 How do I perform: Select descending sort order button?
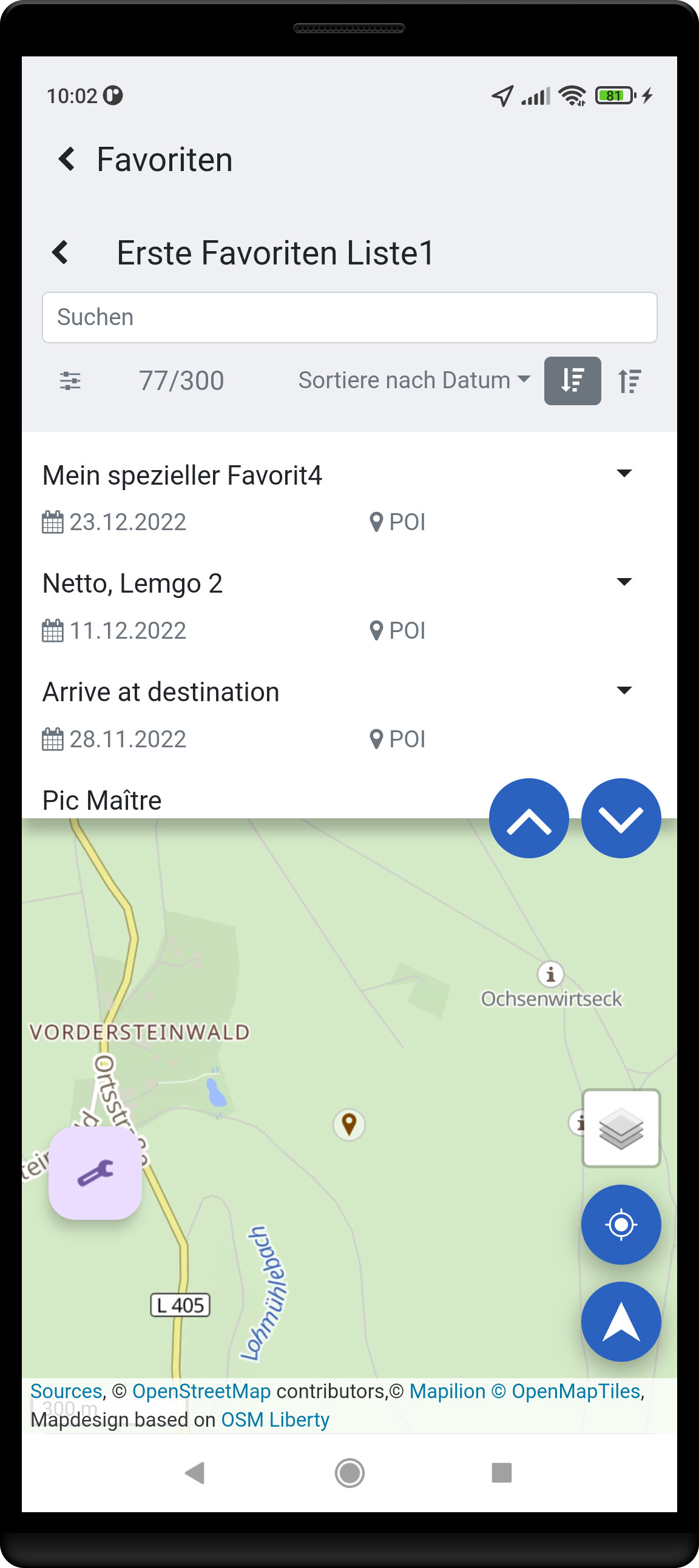[572, 380]
